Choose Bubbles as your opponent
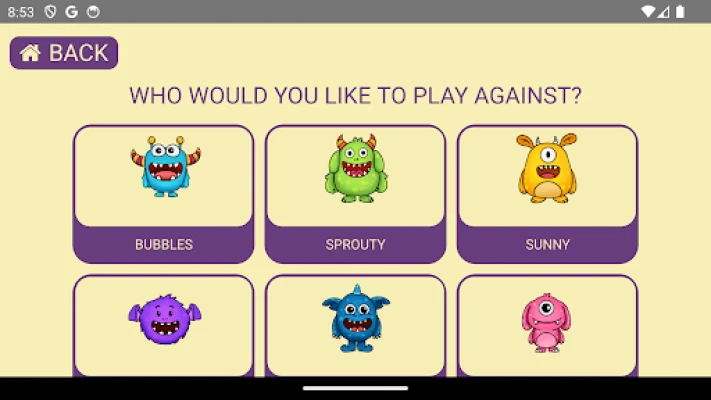 [163, 193]
